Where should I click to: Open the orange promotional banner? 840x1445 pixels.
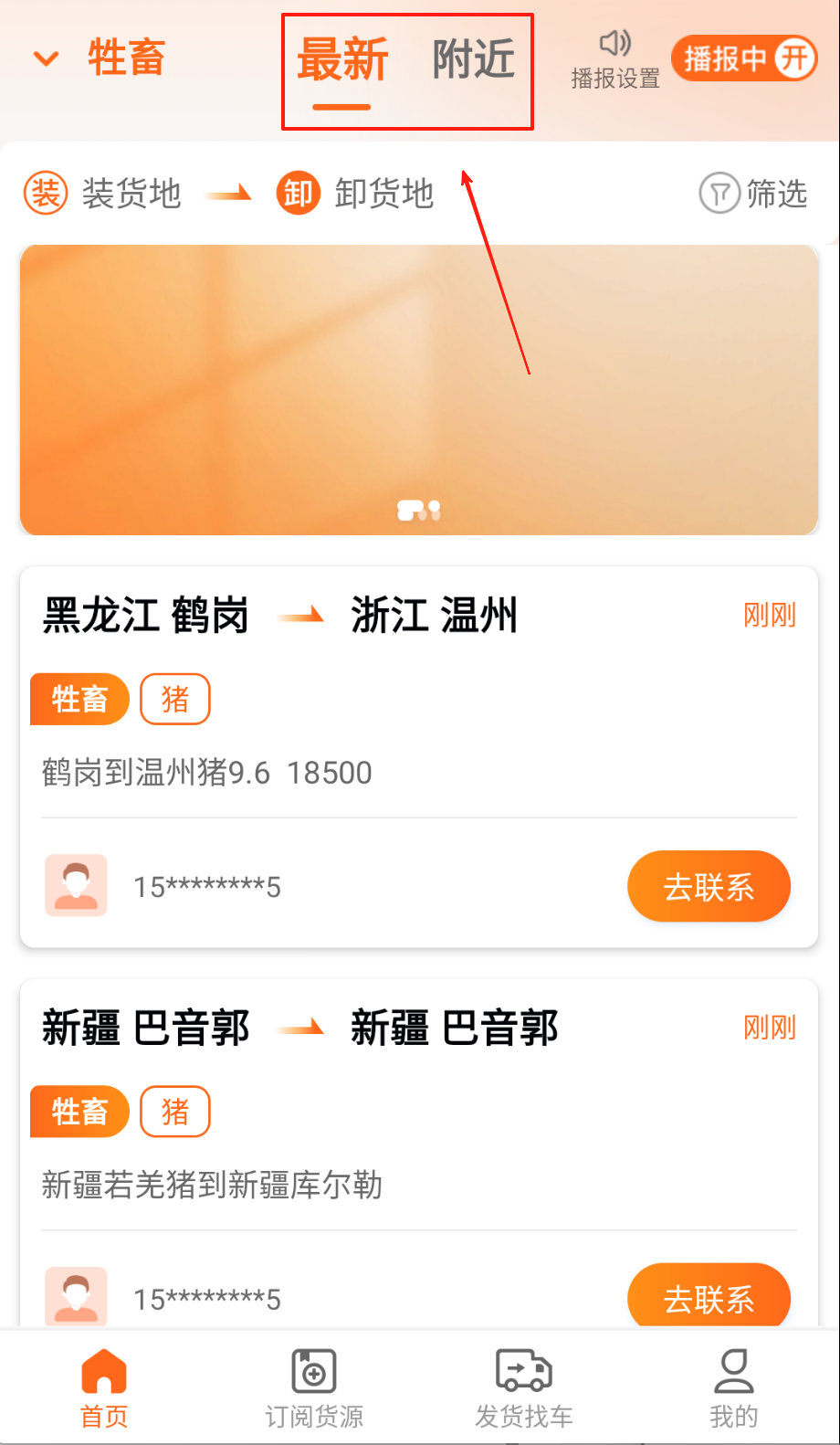pyautogui.click(x=419, y=389)
